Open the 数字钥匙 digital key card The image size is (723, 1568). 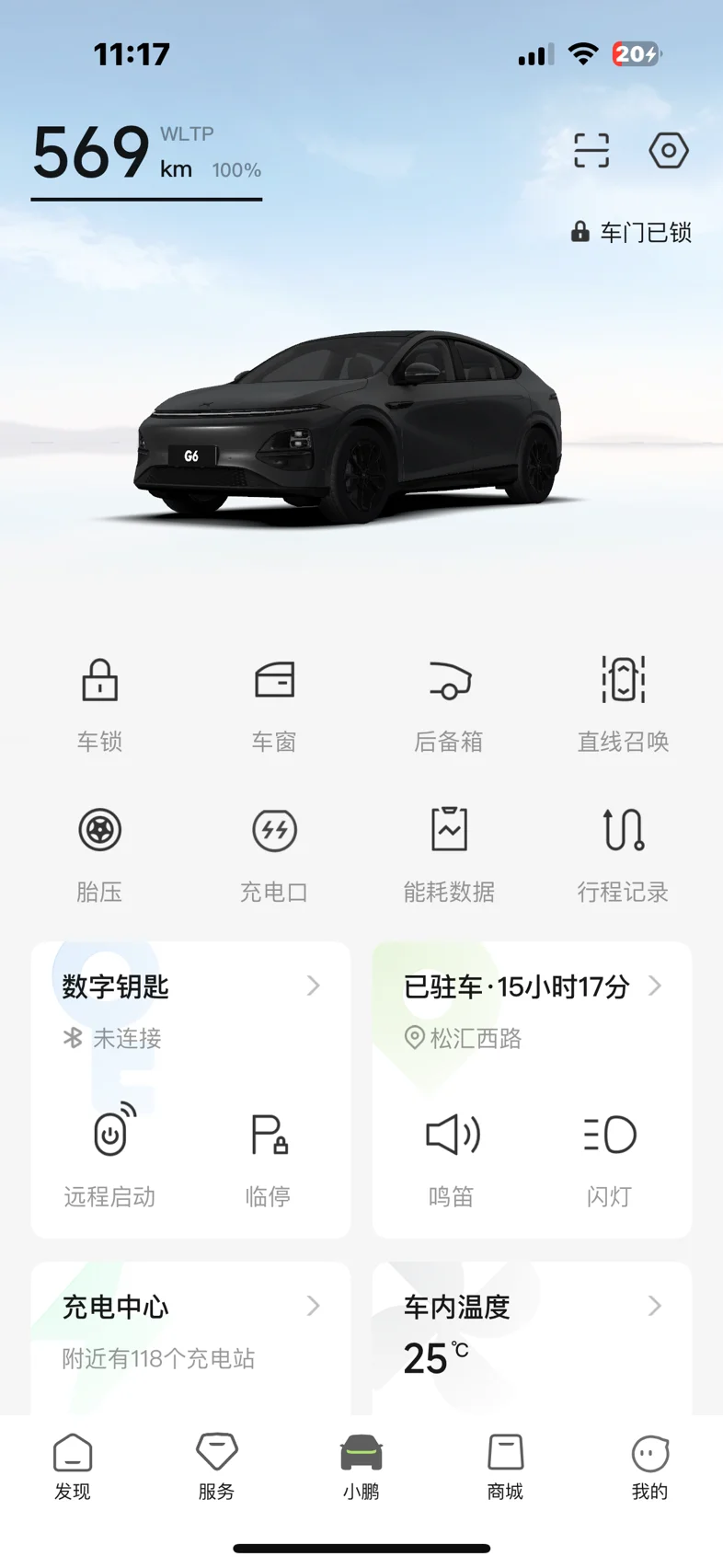[x=190, y=987]
